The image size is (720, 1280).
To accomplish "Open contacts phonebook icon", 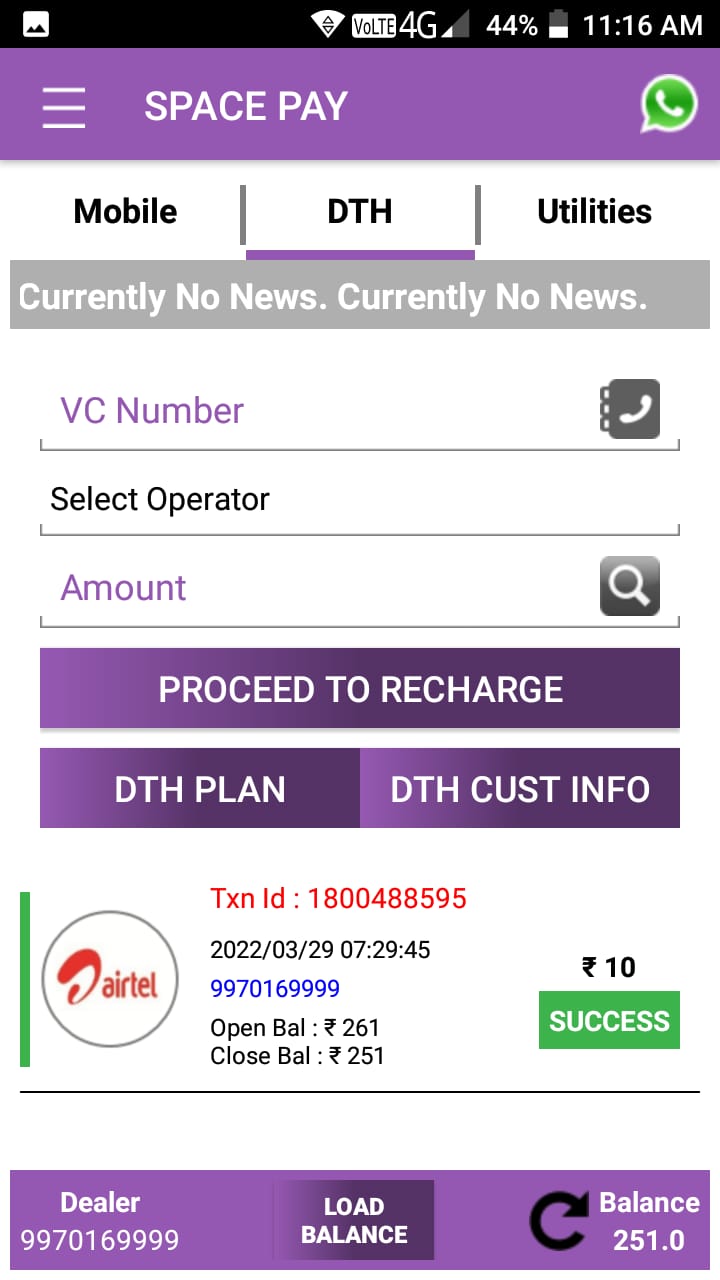I will tap(630, 409).
